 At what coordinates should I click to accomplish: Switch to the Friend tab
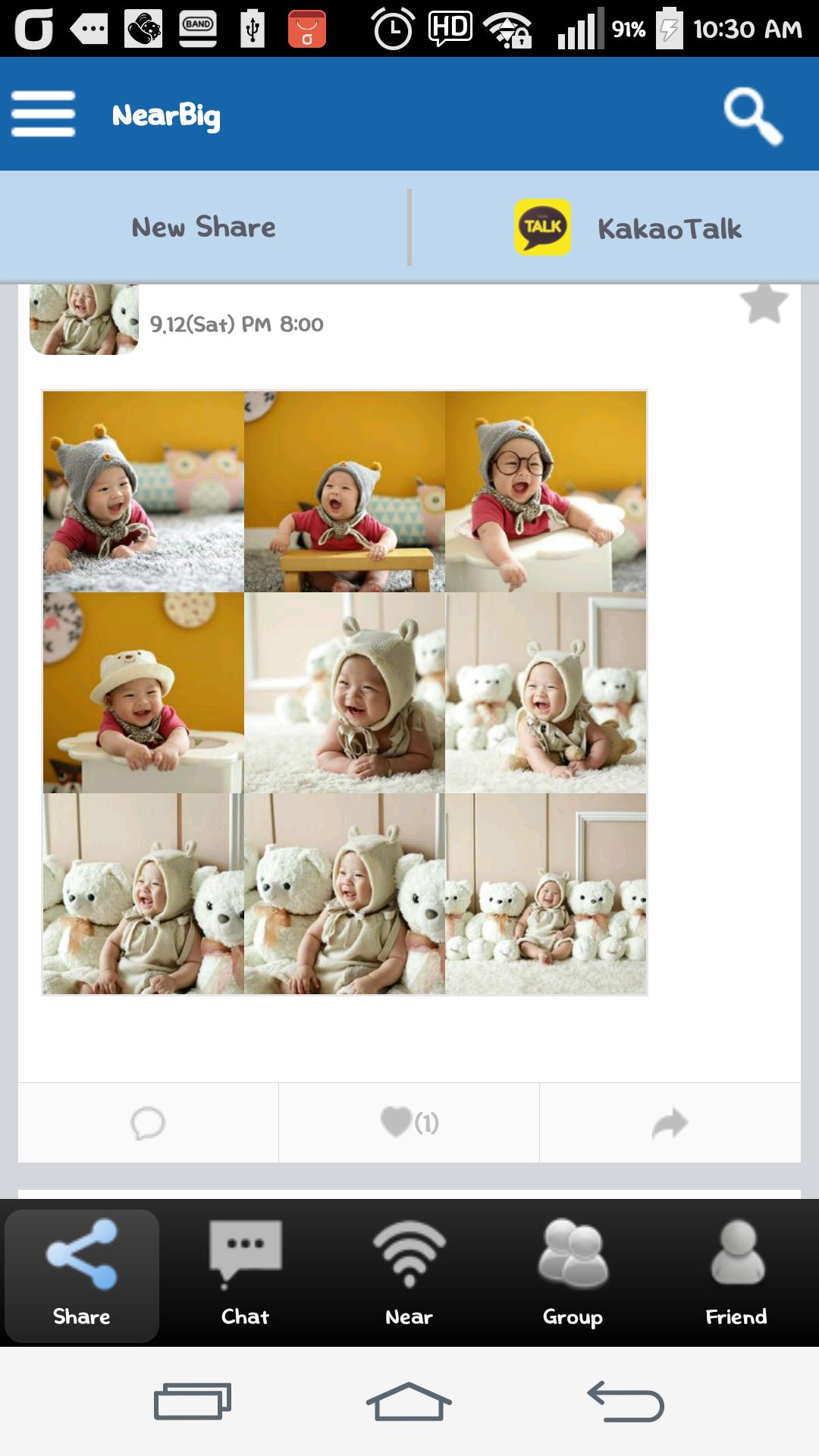click(736, 1275)
